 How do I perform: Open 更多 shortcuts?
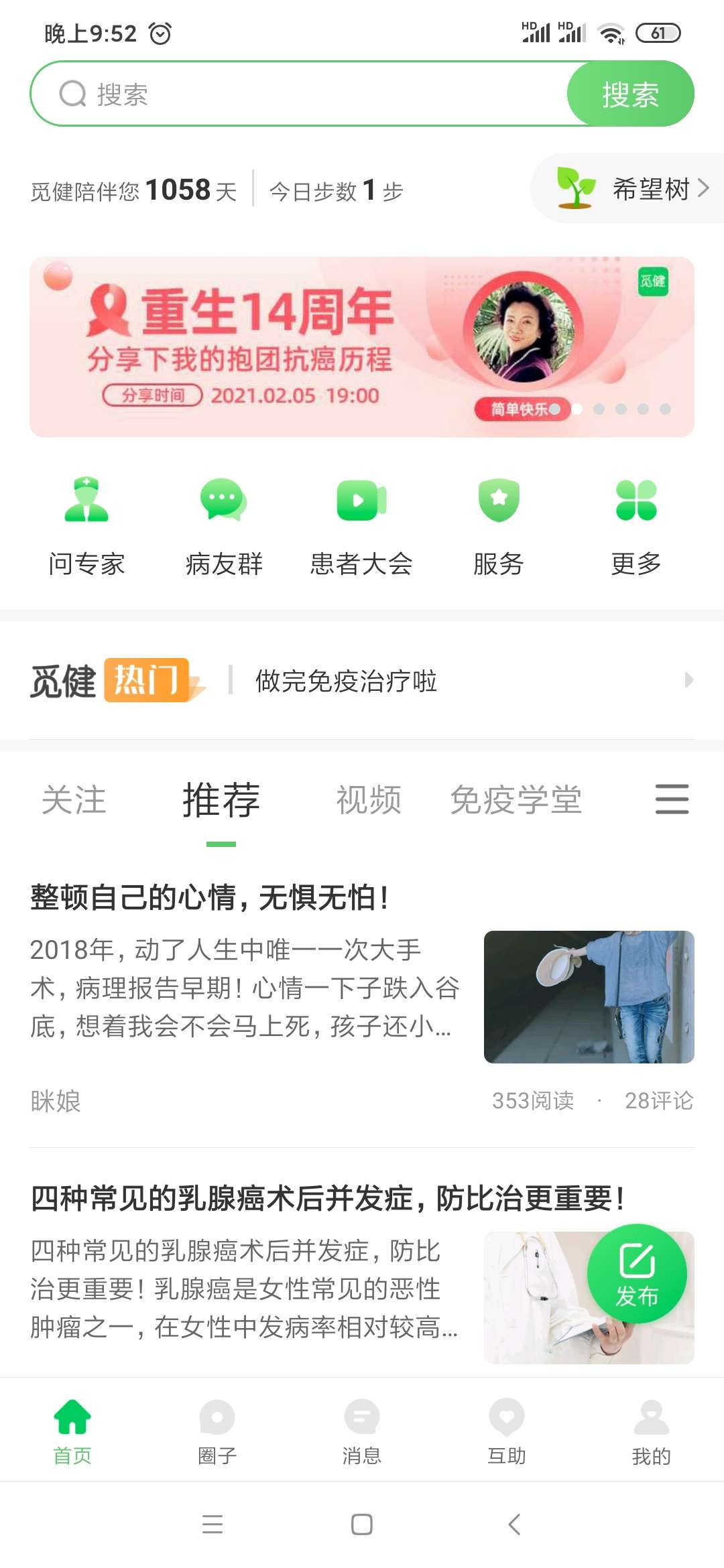click(636, 526)
